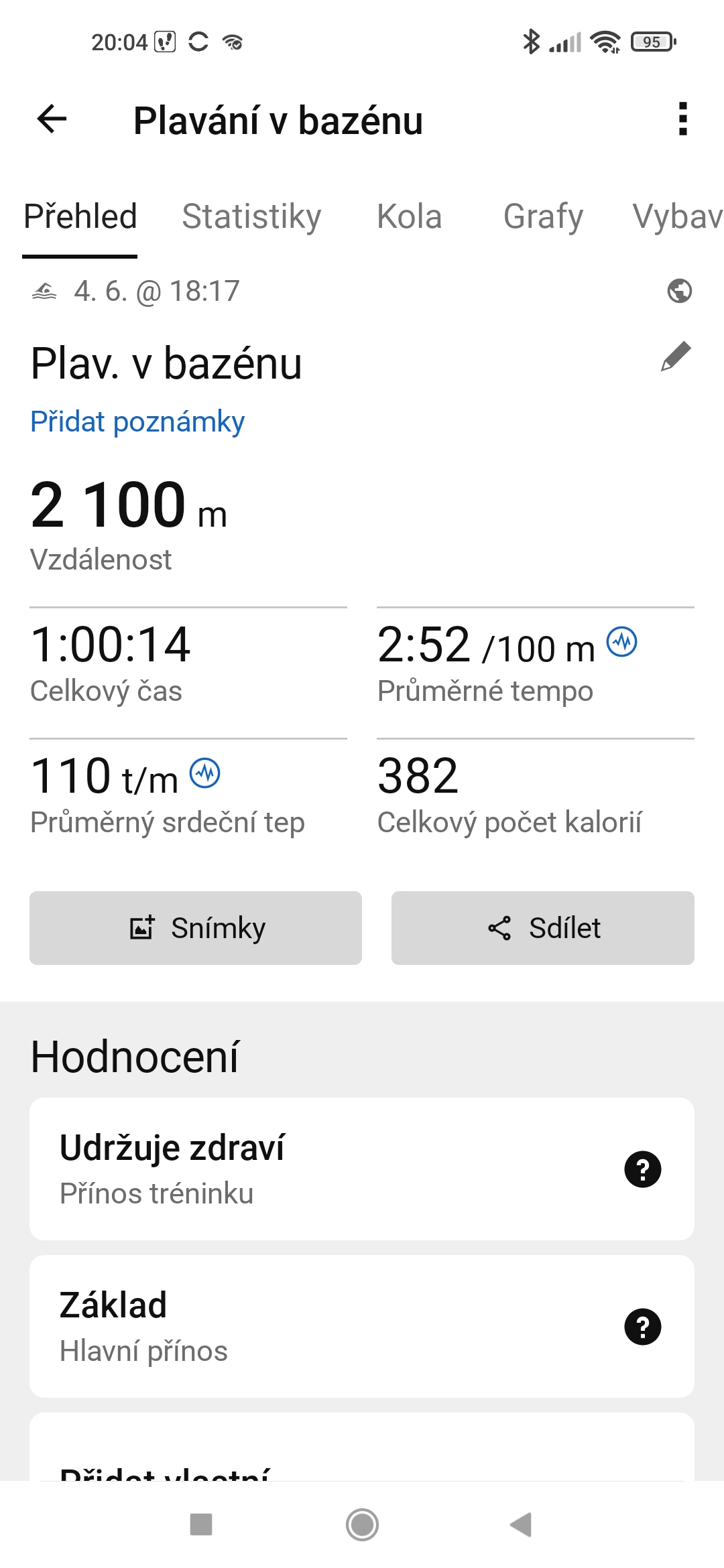The image size is (724, 1568).
Task: Open the Snímky button
Action: (x=196, y=928)
